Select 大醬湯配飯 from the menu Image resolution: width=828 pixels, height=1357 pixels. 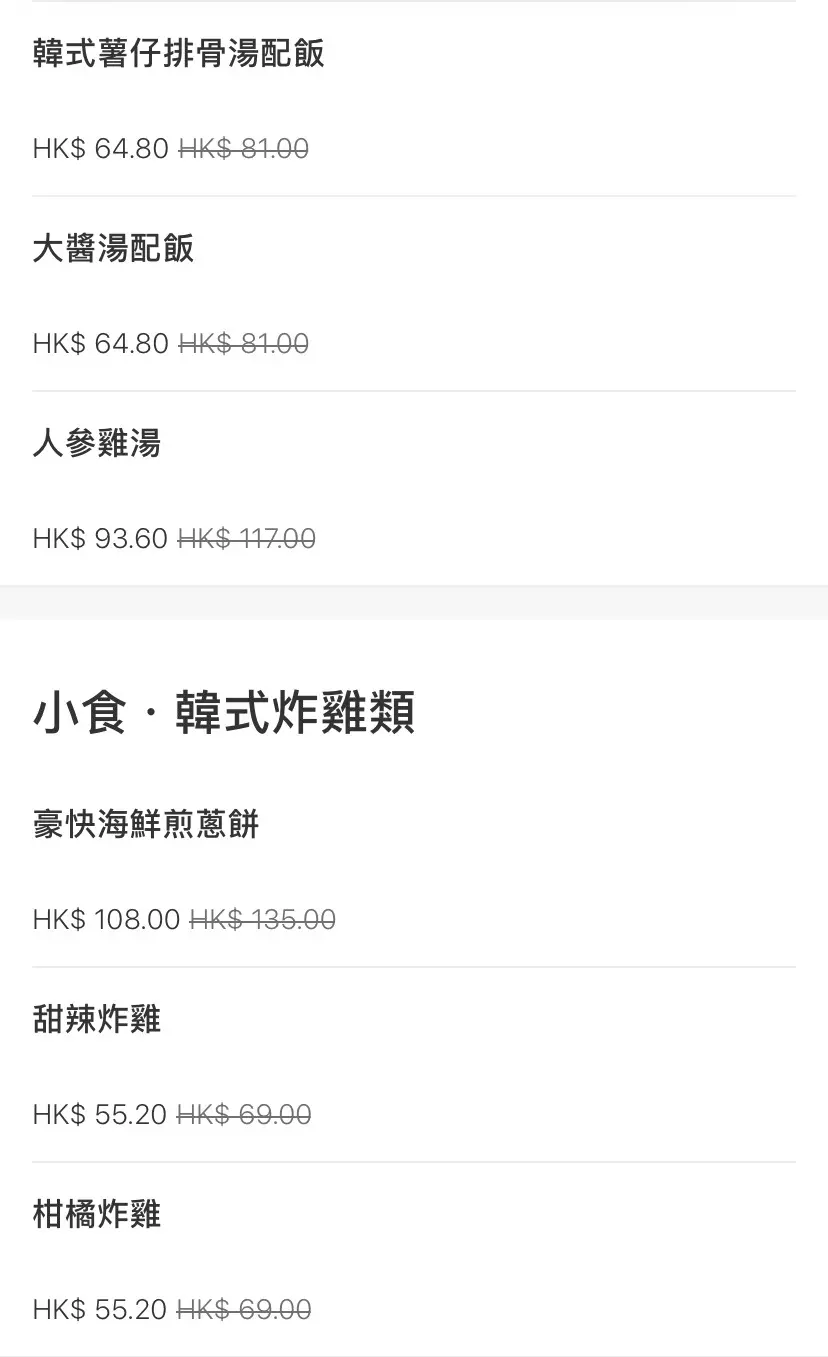(113, 249)
